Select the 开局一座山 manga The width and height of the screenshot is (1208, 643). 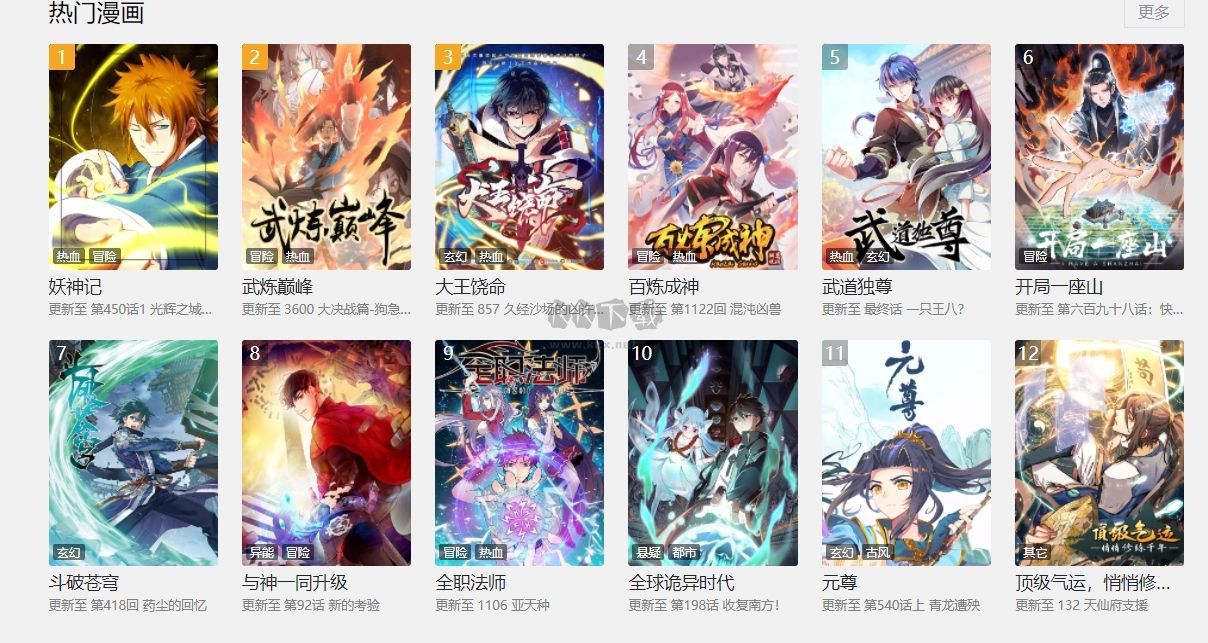coord(1099,157)
